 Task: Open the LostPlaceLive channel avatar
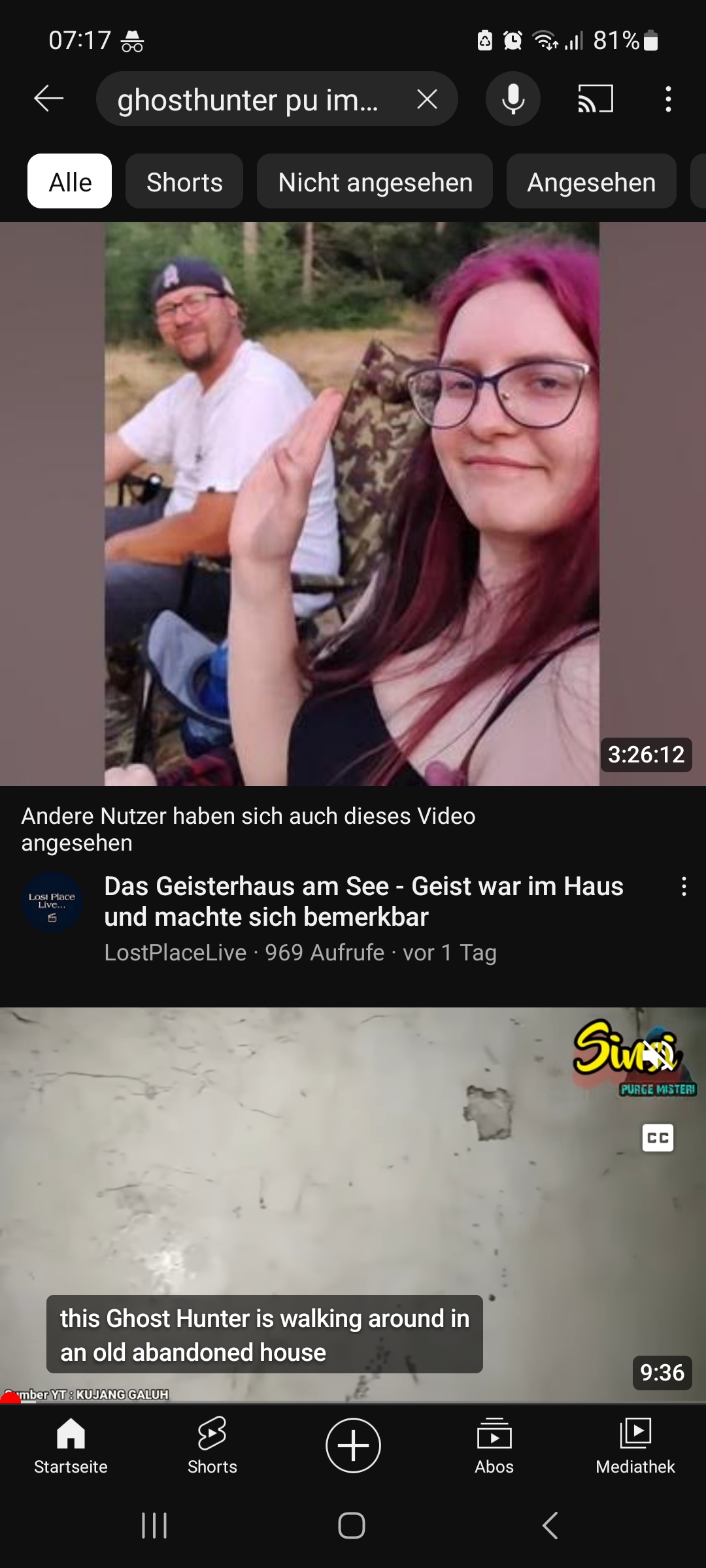[x=52, y=902]
